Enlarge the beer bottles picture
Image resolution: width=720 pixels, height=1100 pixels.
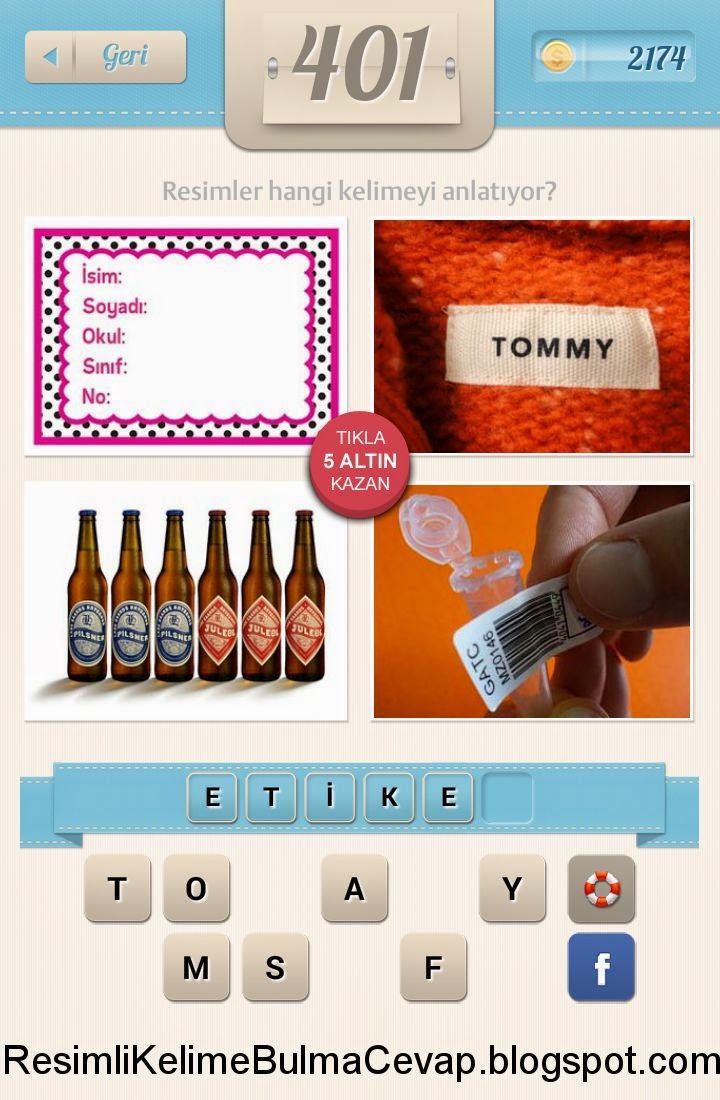coord(186,600)
